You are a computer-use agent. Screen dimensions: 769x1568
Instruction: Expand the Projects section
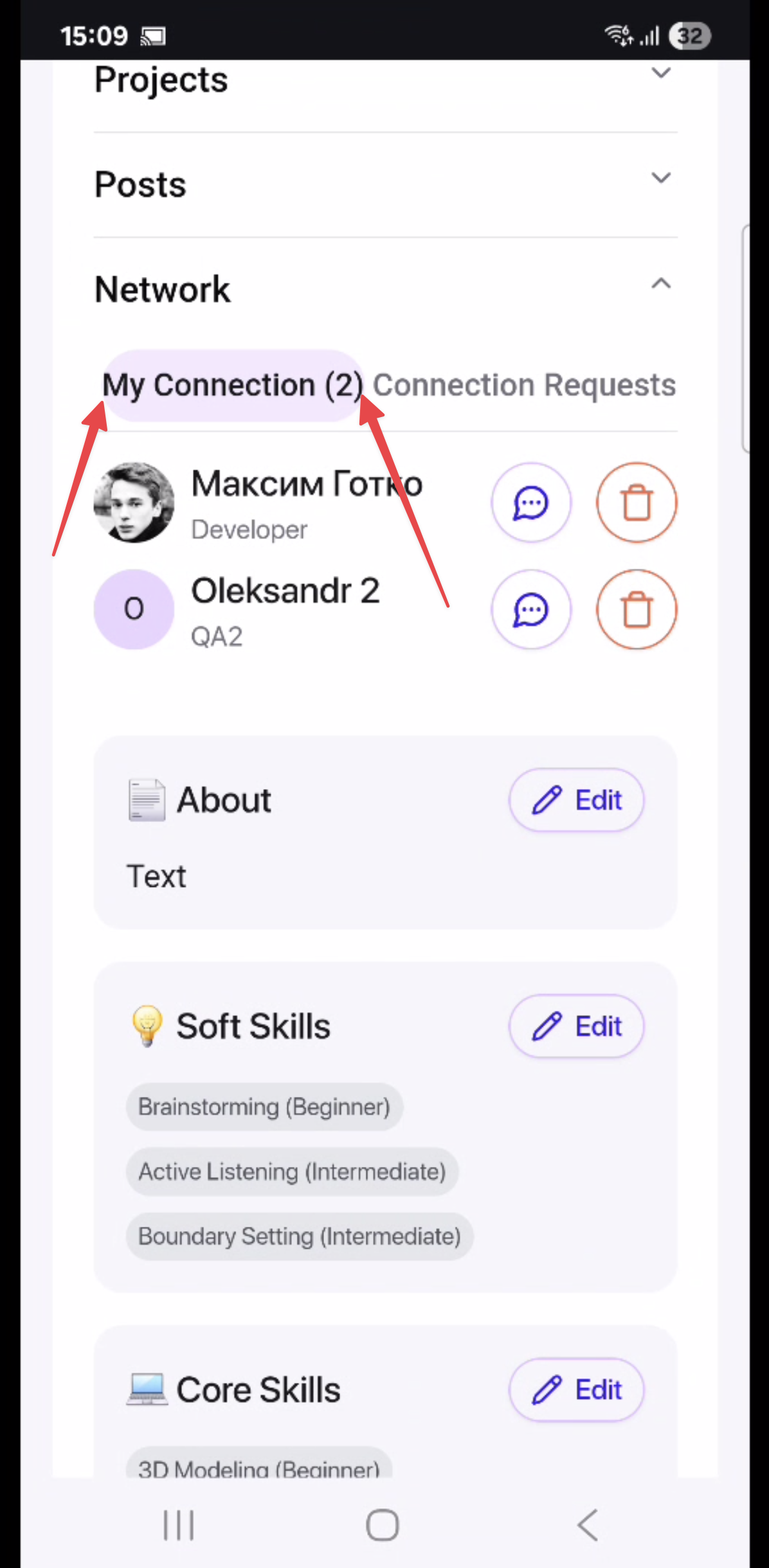(661, 73)
